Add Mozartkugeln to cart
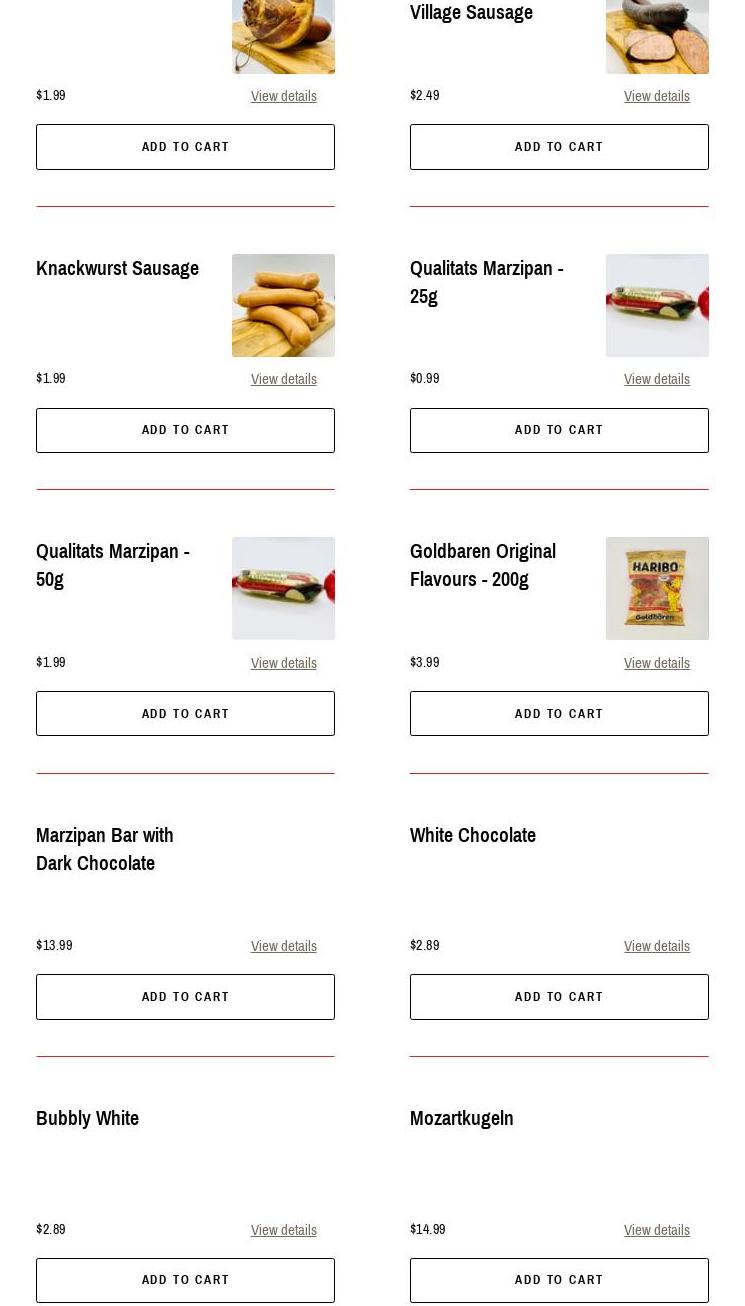 pyautogui.click(x=558, y=1280)
